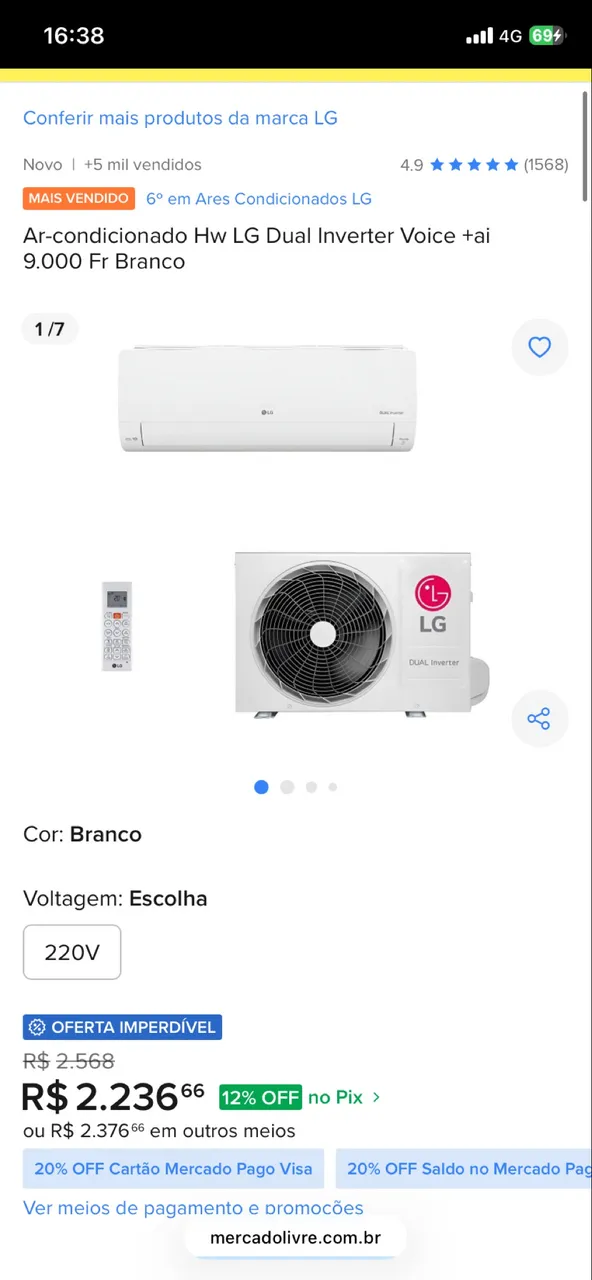Open '20% OFF Saldo no Mercado Pago' offer
The height and width of the screenshot is (1280, 592).
(x=464, y=1168)
